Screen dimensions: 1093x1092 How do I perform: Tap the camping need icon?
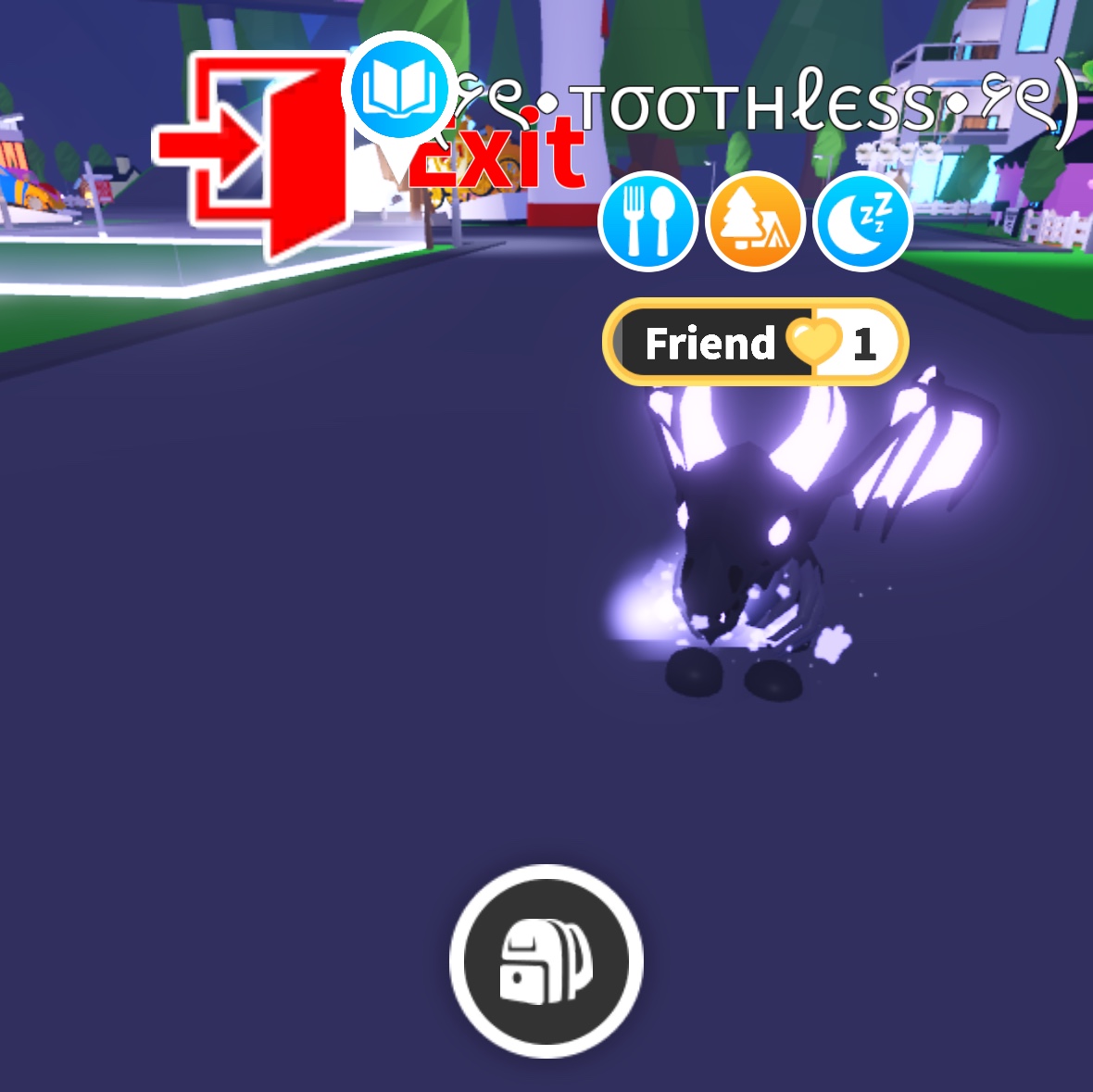[754, 222]
